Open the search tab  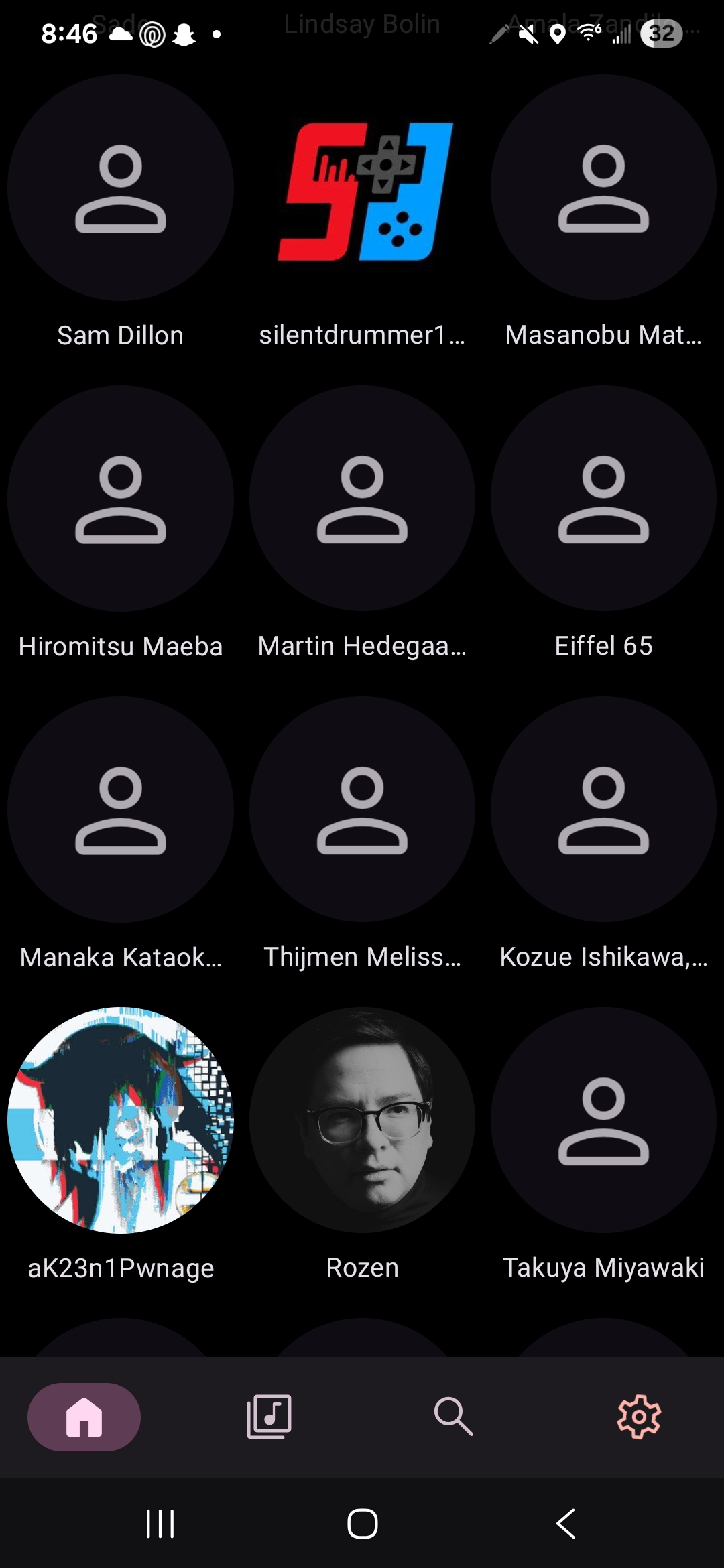tap(454, 1417)
